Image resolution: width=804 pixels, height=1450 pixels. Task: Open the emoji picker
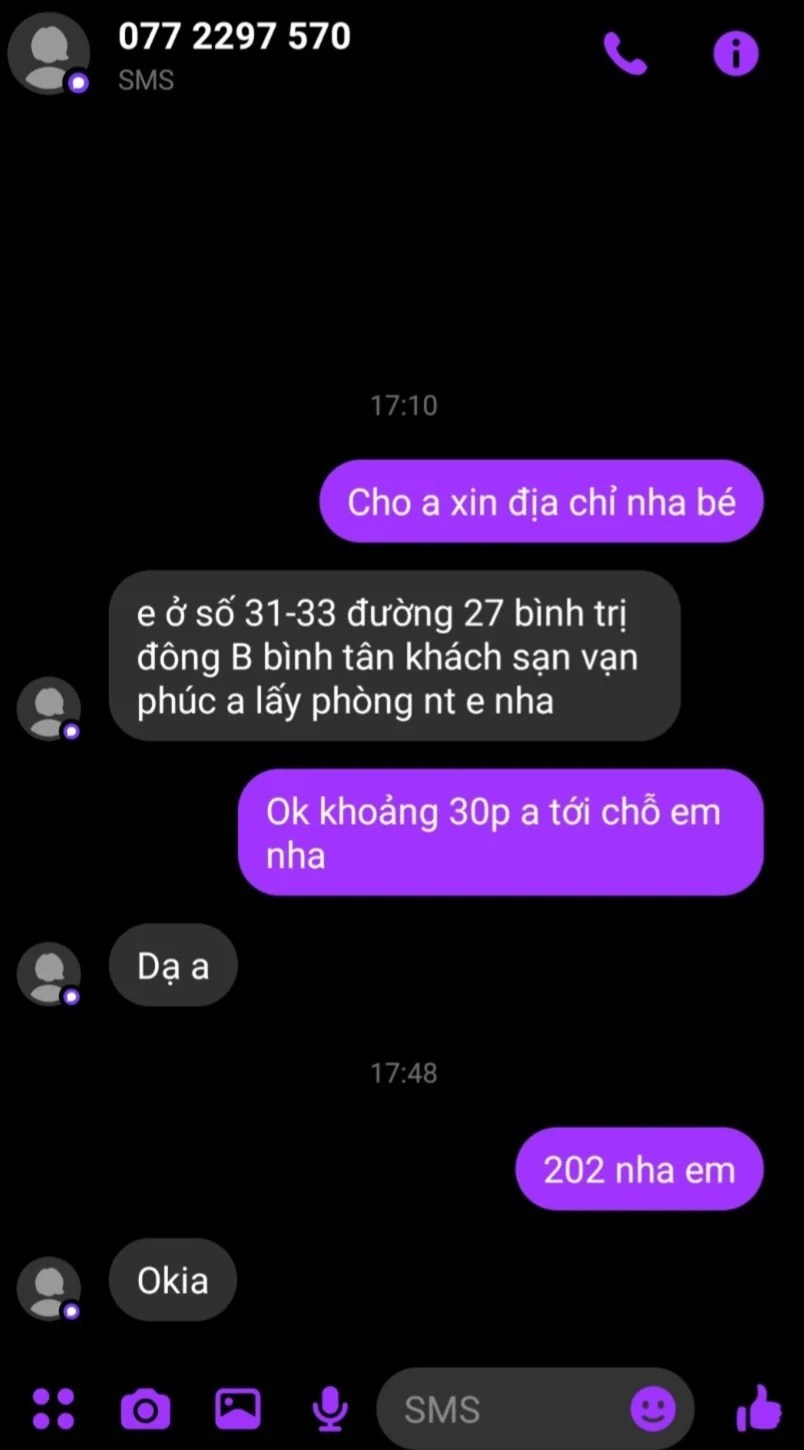(x=653, y=1410)
